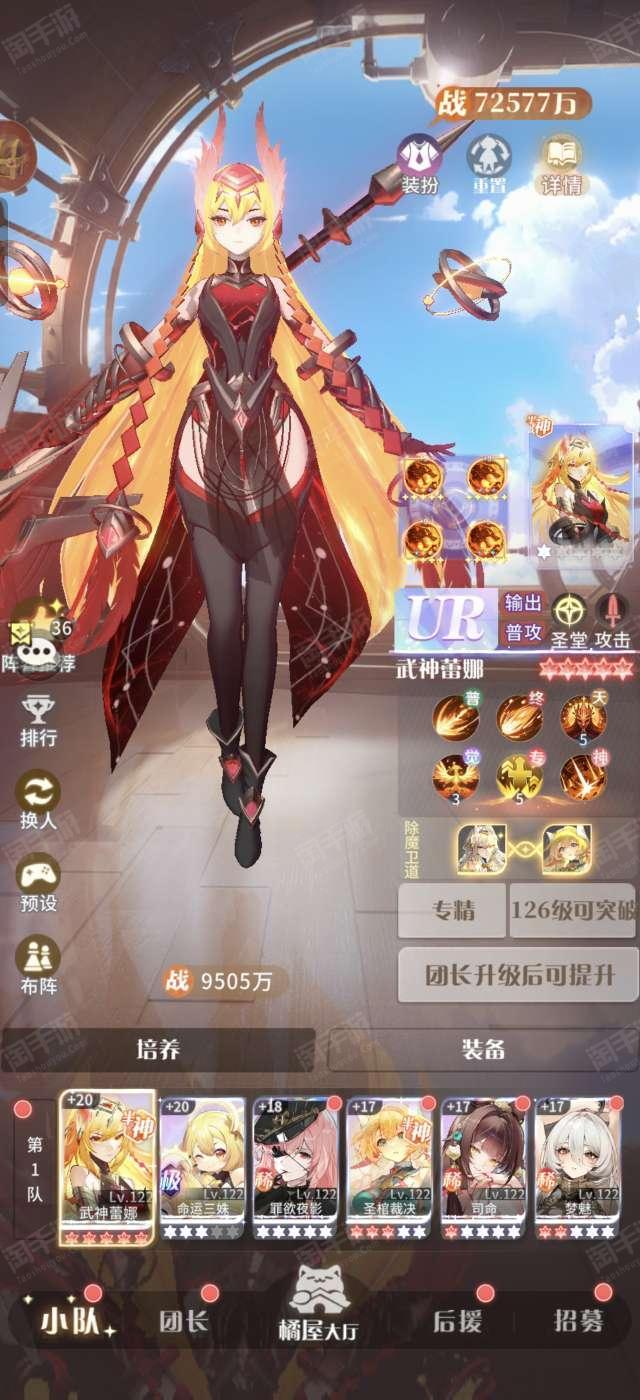Switch to the 装备 tab
The width and height of the screenshot is (640, 1400).
483,1050
